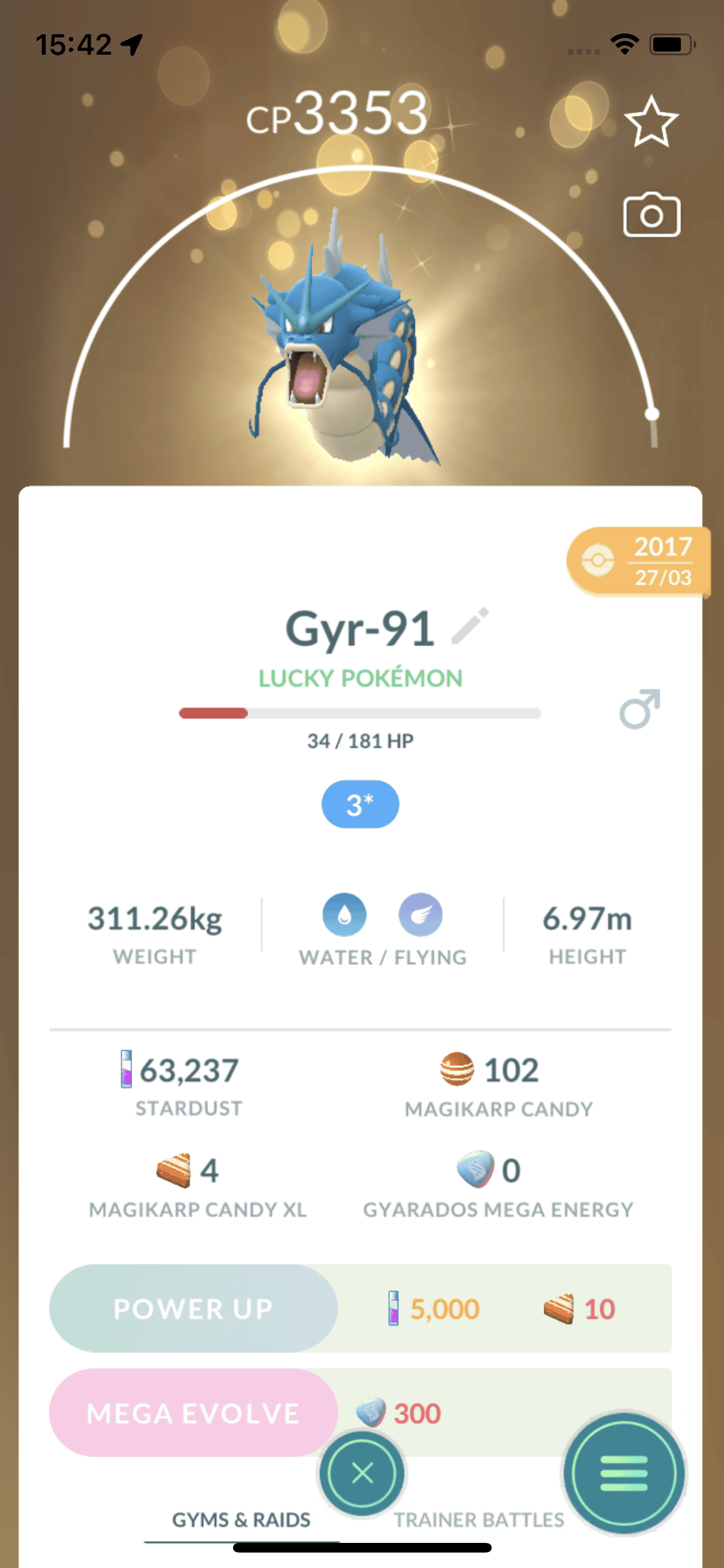Open the AR camera snapshot mode

[x=651, y=215]
